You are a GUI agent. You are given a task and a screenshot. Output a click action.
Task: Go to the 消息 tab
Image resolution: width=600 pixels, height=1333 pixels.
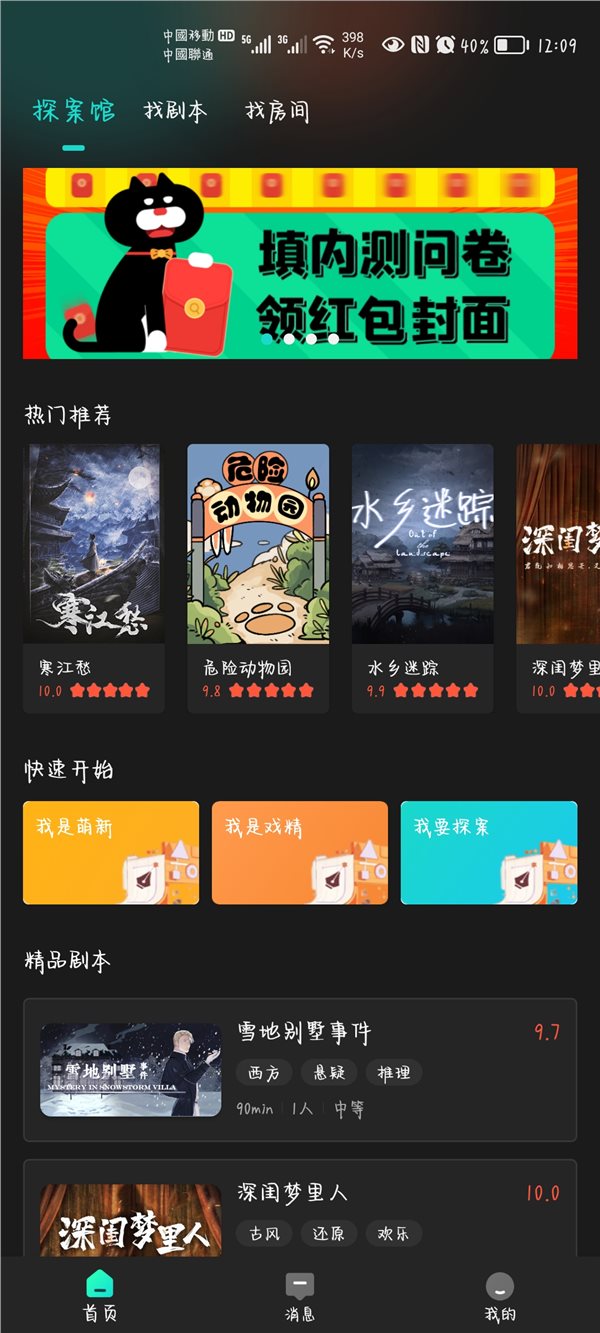tap(300, 1297)
